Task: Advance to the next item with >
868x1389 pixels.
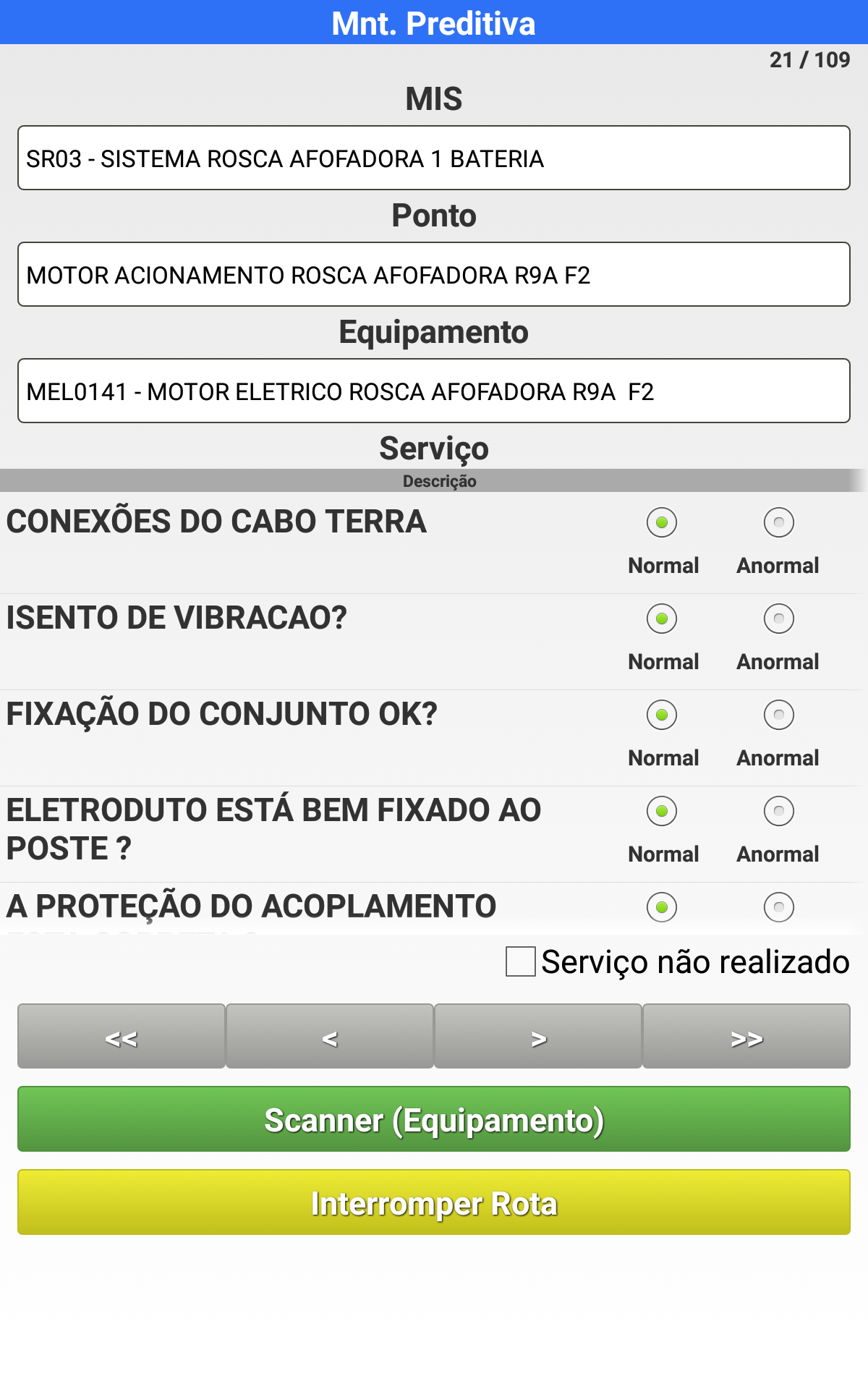Action: click(x=538, y=1036)
